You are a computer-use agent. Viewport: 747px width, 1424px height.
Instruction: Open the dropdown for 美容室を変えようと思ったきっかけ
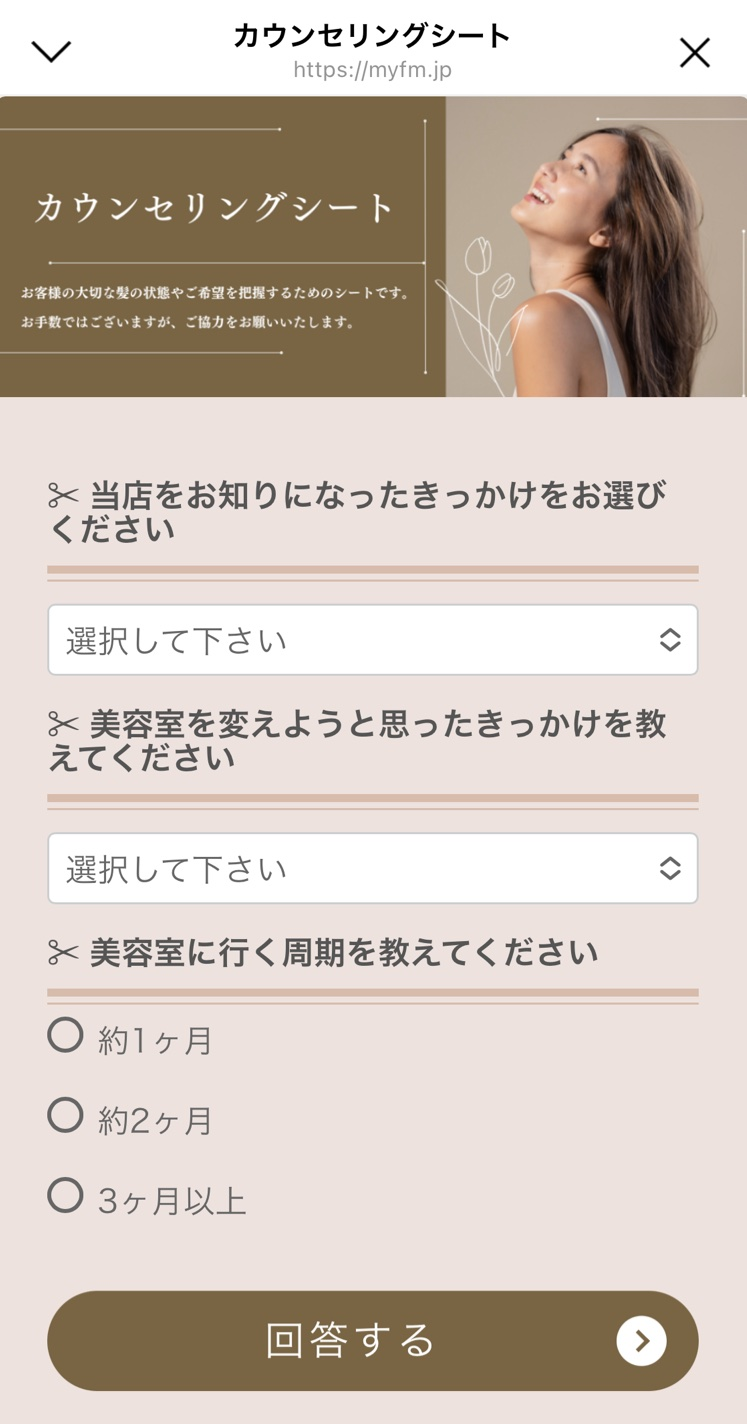372,868
